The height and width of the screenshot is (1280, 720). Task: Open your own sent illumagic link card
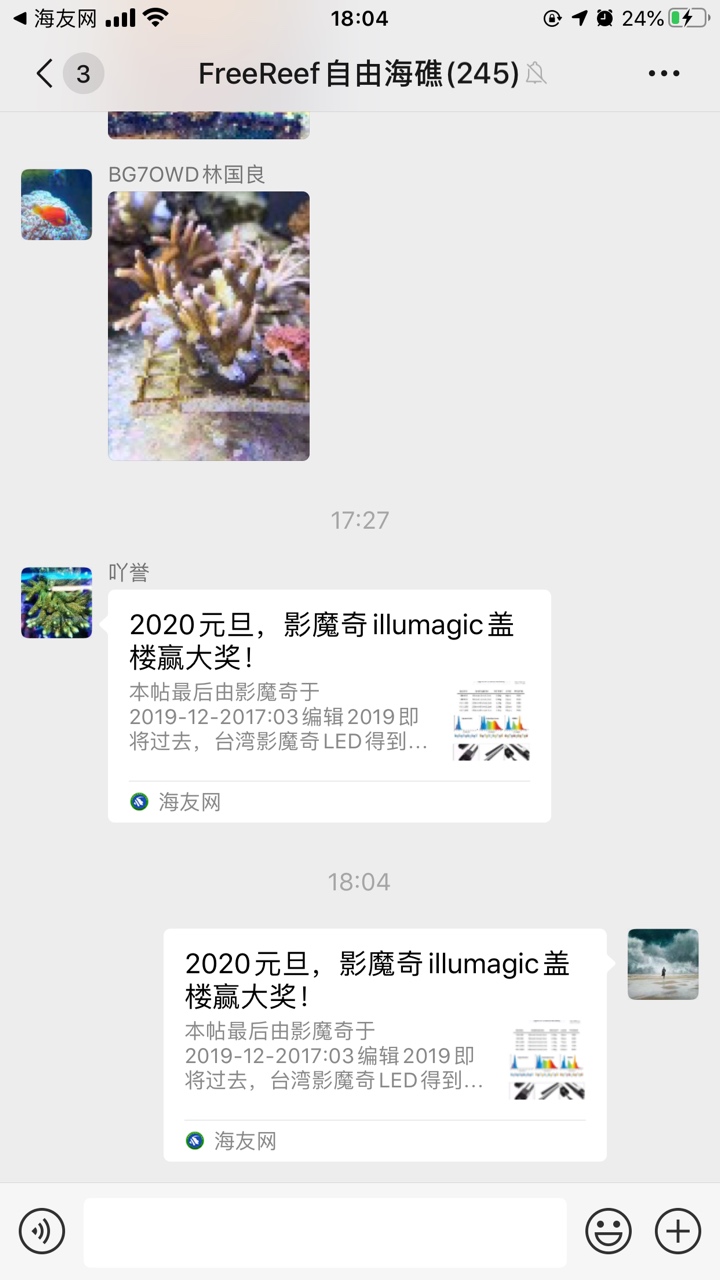point(385,1044)
